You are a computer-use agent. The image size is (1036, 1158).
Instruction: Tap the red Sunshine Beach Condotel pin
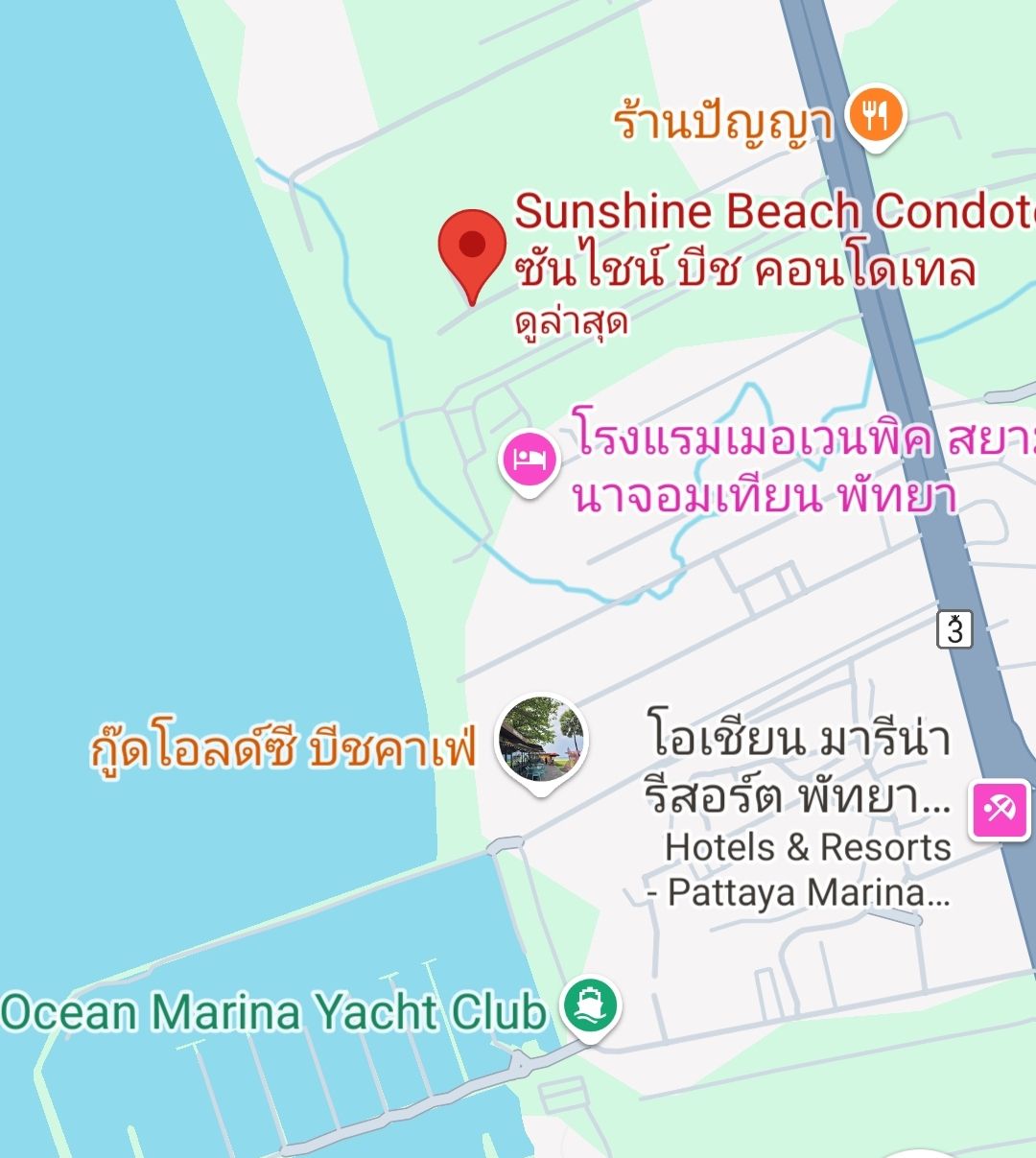472,248
